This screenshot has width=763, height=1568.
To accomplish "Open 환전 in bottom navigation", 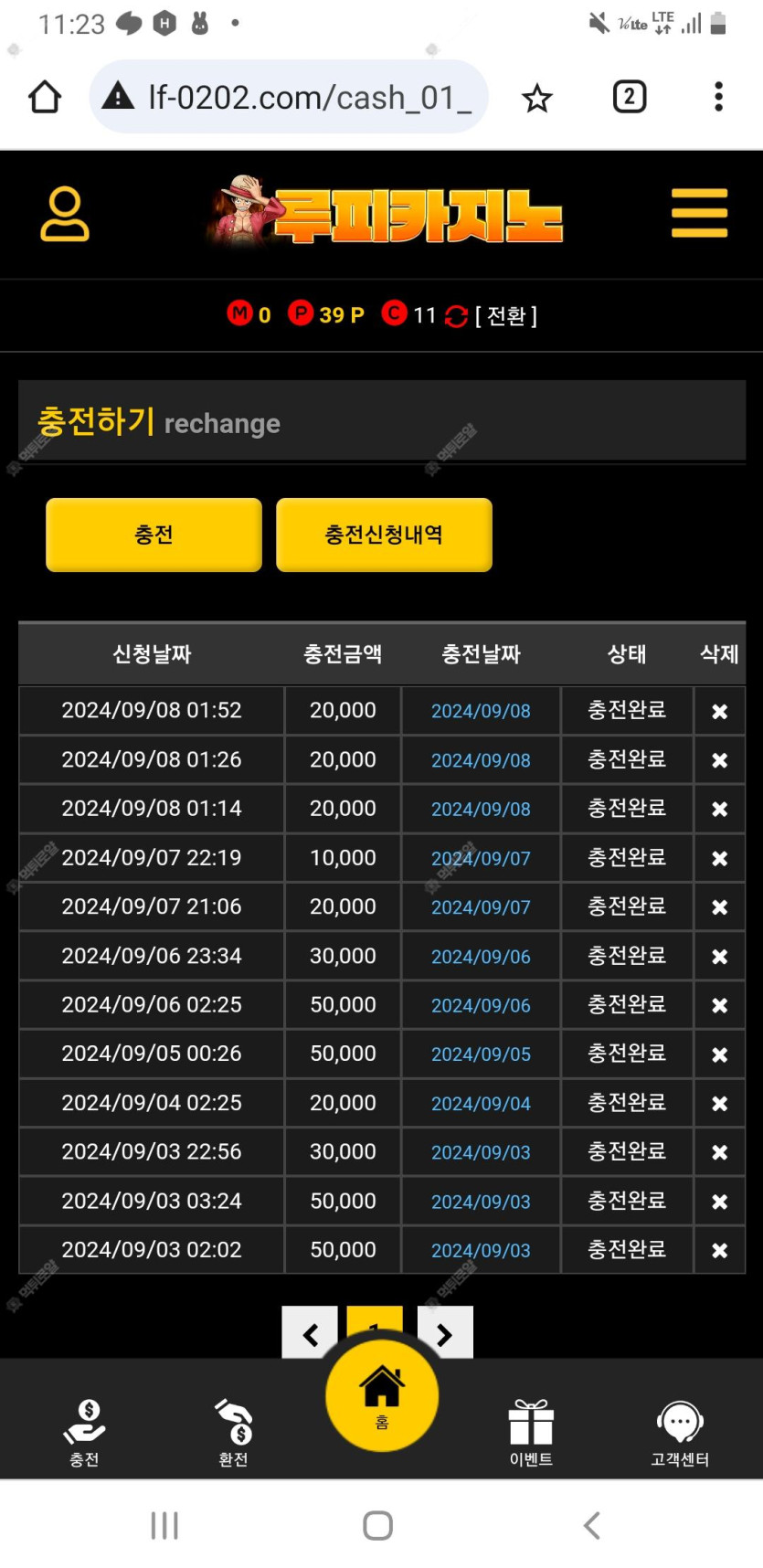I will coord(234,1433).
